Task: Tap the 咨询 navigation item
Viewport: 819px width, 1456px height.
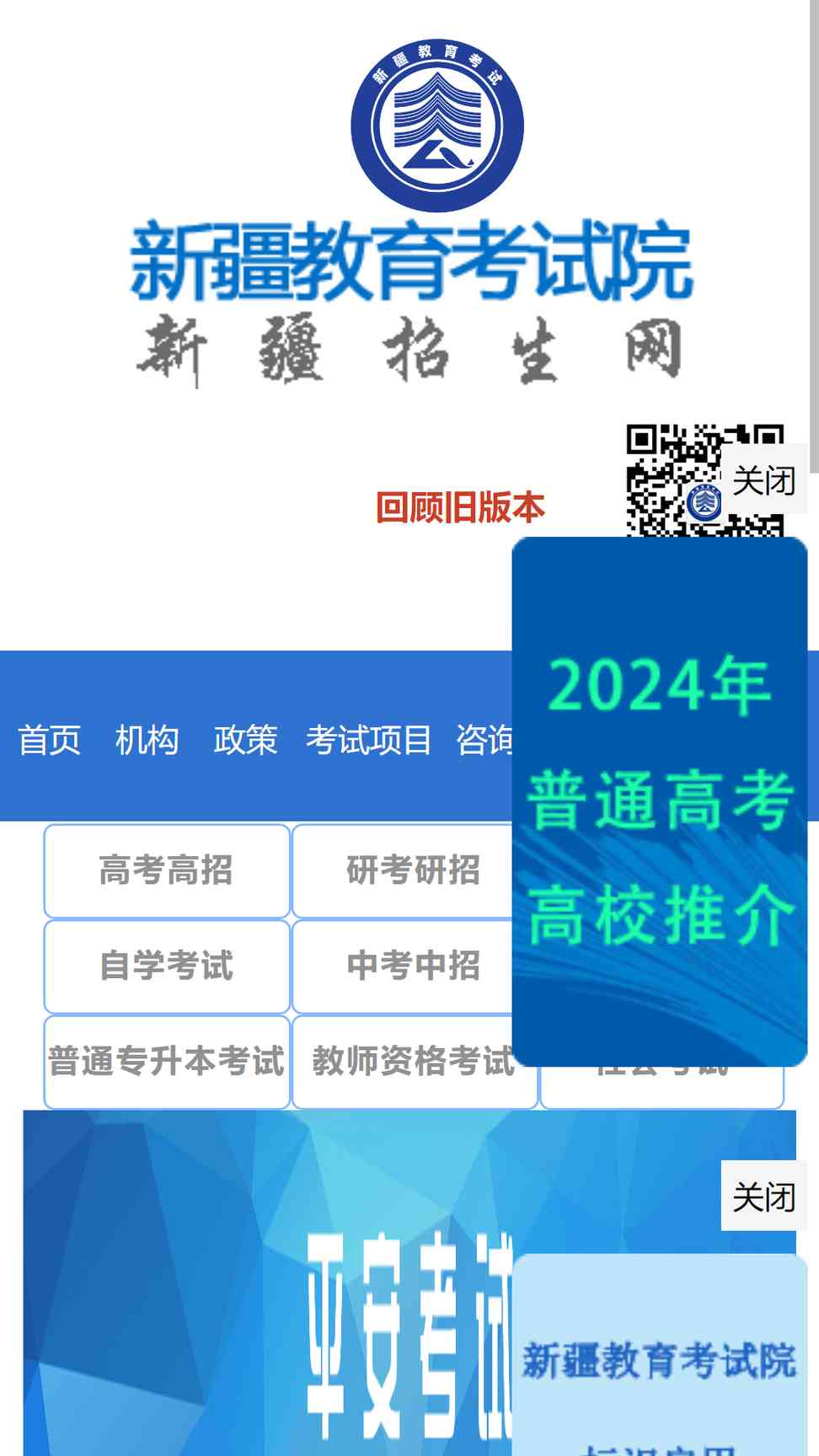Action: [x=484, y=740]
